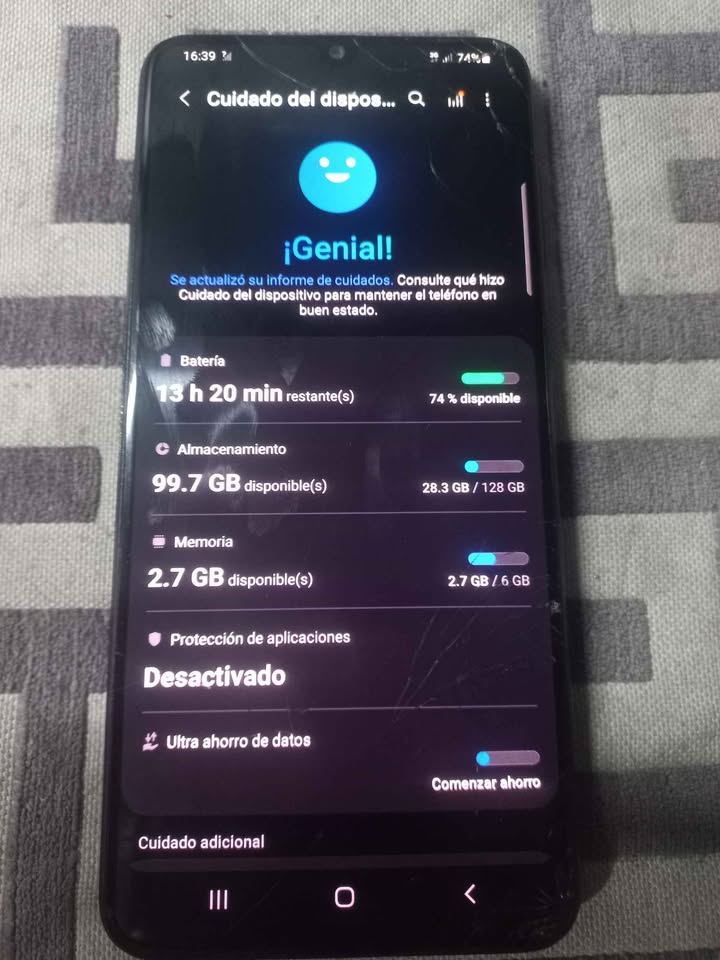720x960 pixels.
Task: Tap the 74% battery progress bar
Action: (489, 379)
